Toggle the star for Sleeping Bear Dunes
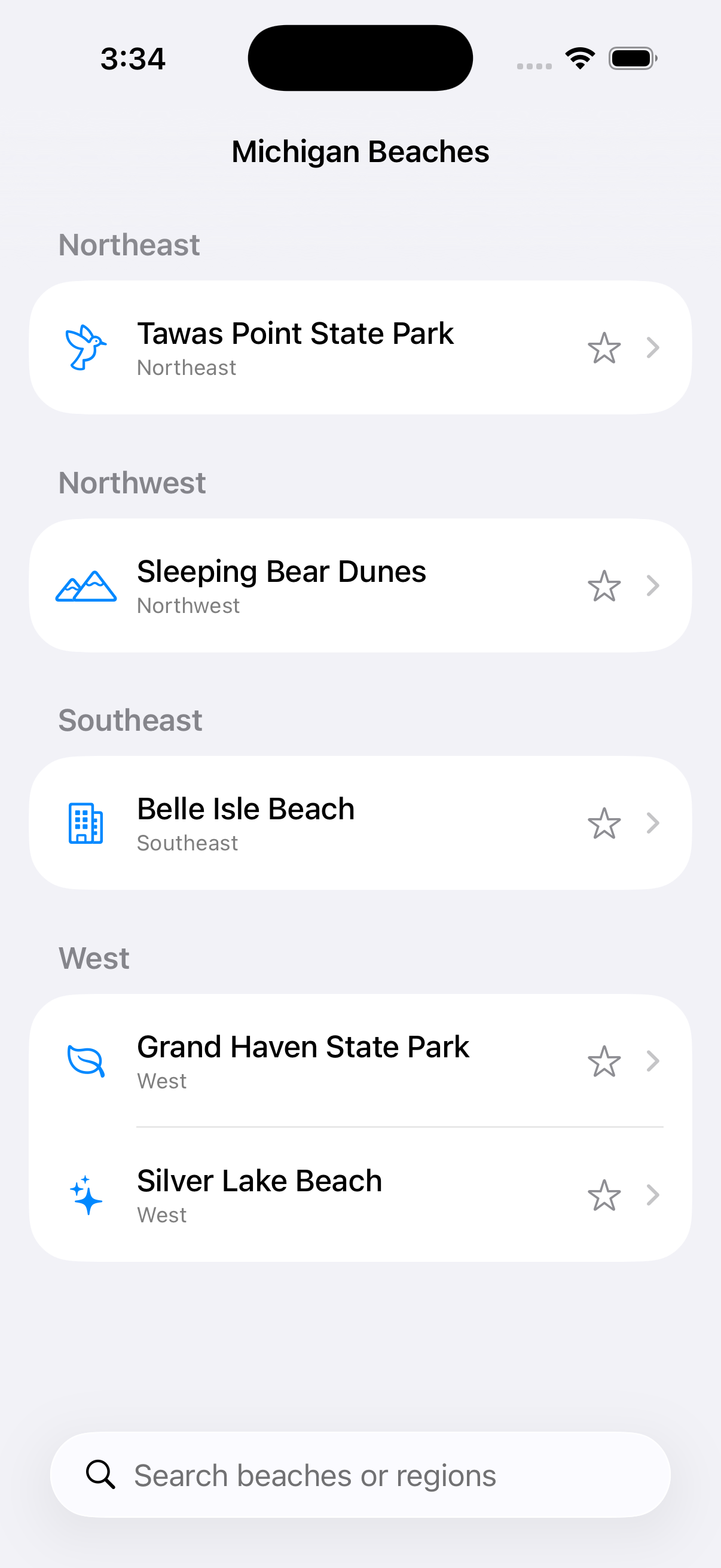The height and width of the screenshot is (1568, 721). point(604,585)
